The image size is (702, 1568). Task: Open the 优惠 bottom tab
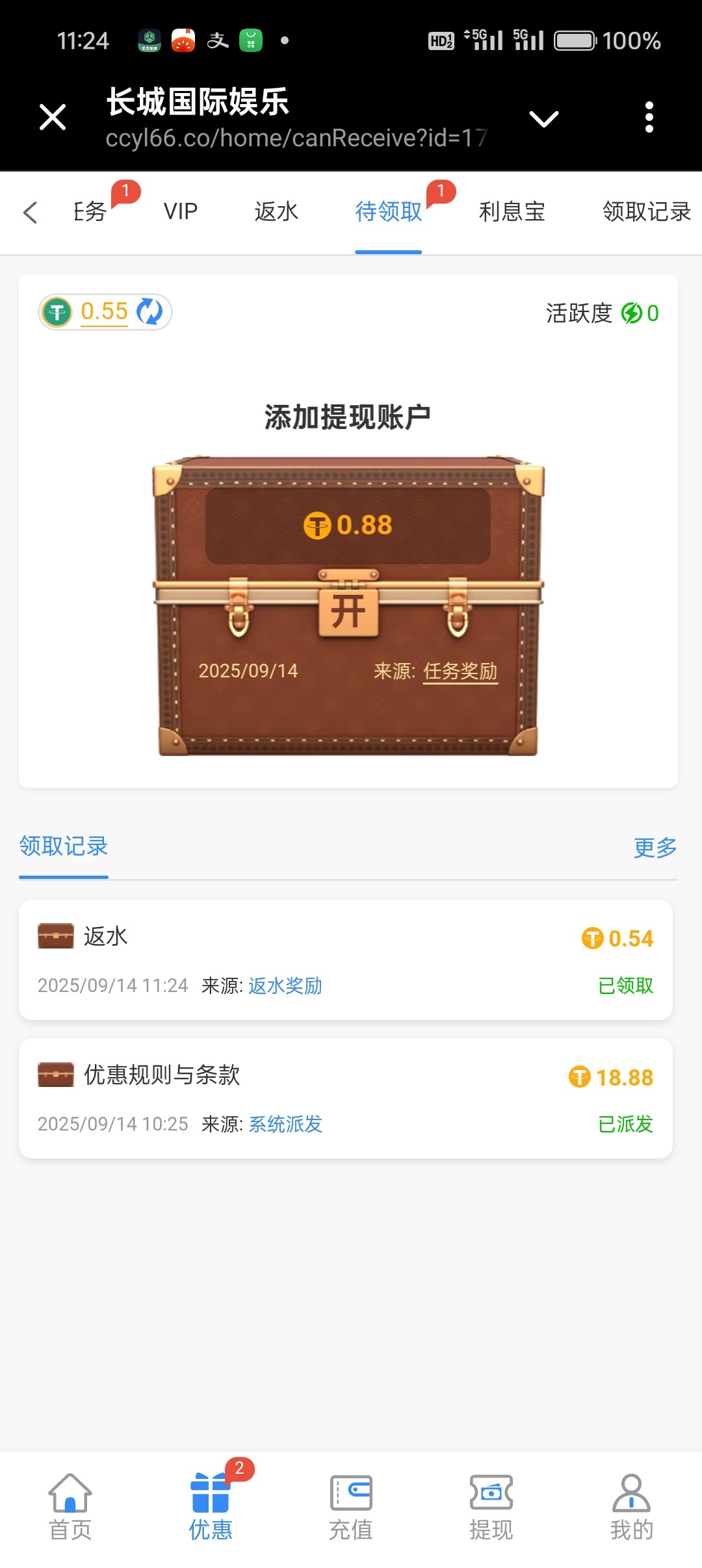(210, 1506)
